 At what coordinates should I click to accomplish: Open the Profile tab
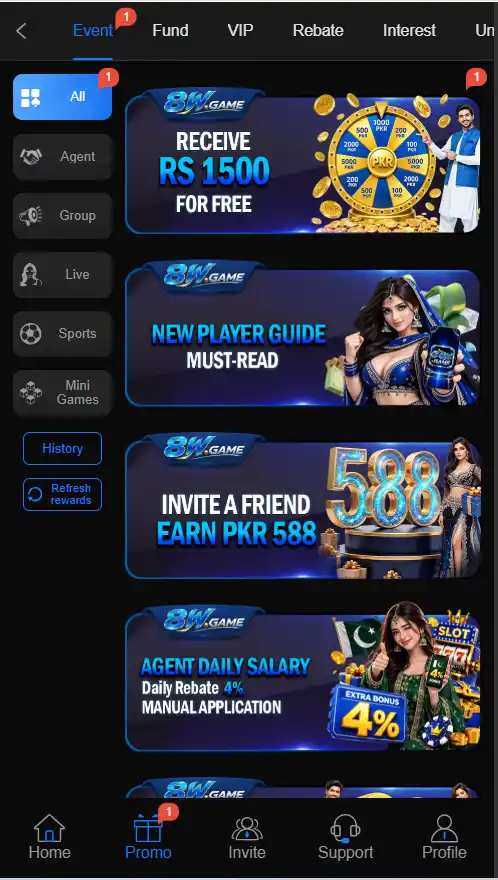click(x=444, y=837)
